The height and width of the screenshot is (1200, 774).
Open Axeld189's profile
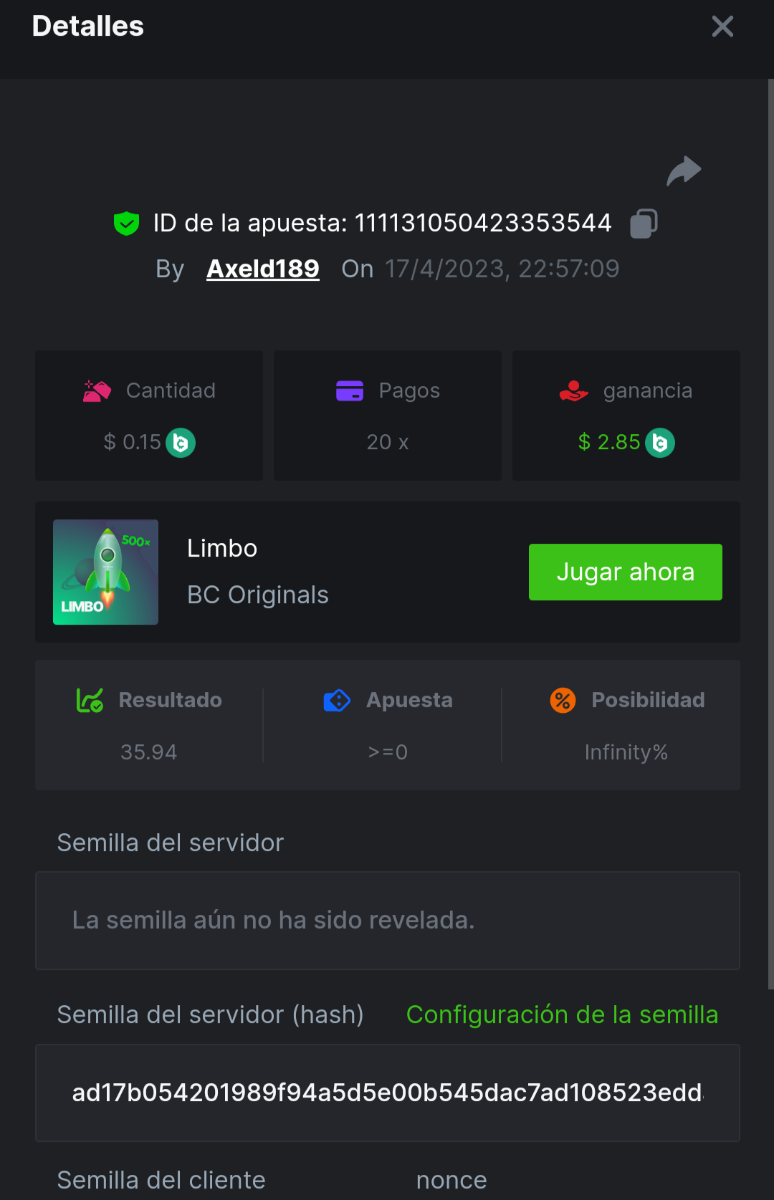point(263,268)
